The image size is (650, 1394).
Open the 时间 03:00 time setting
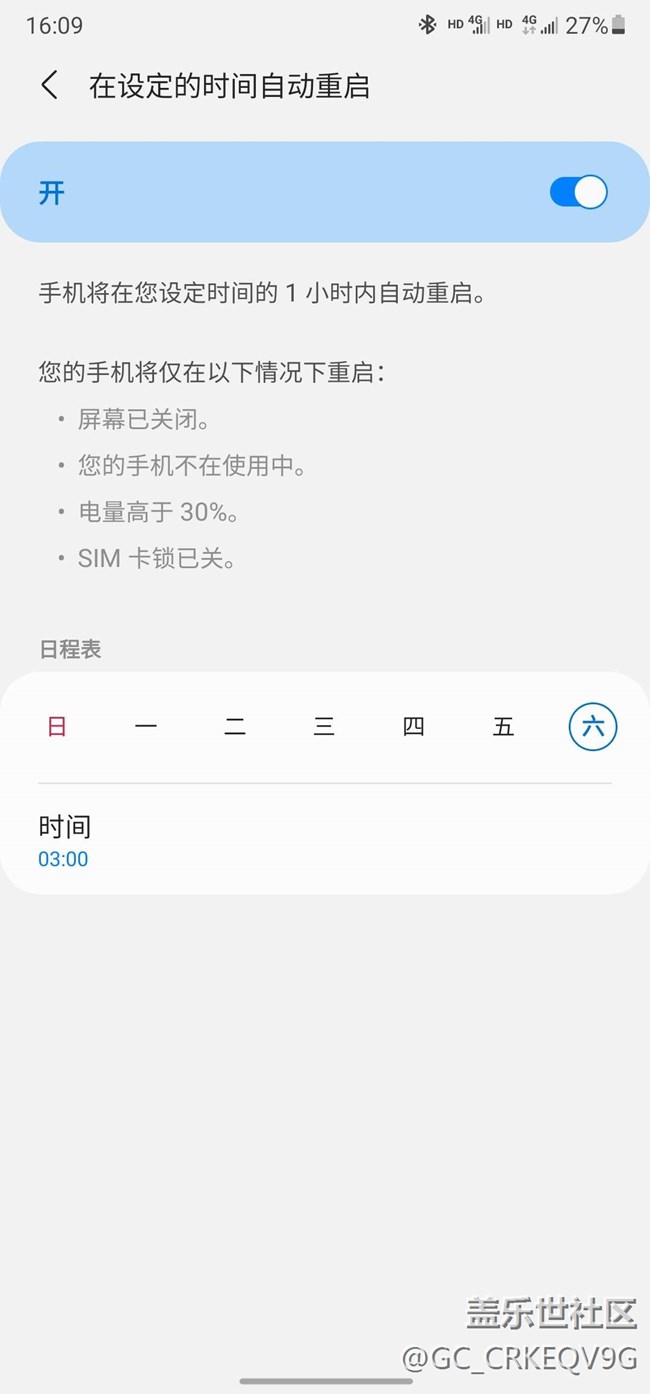coord(325,840)
